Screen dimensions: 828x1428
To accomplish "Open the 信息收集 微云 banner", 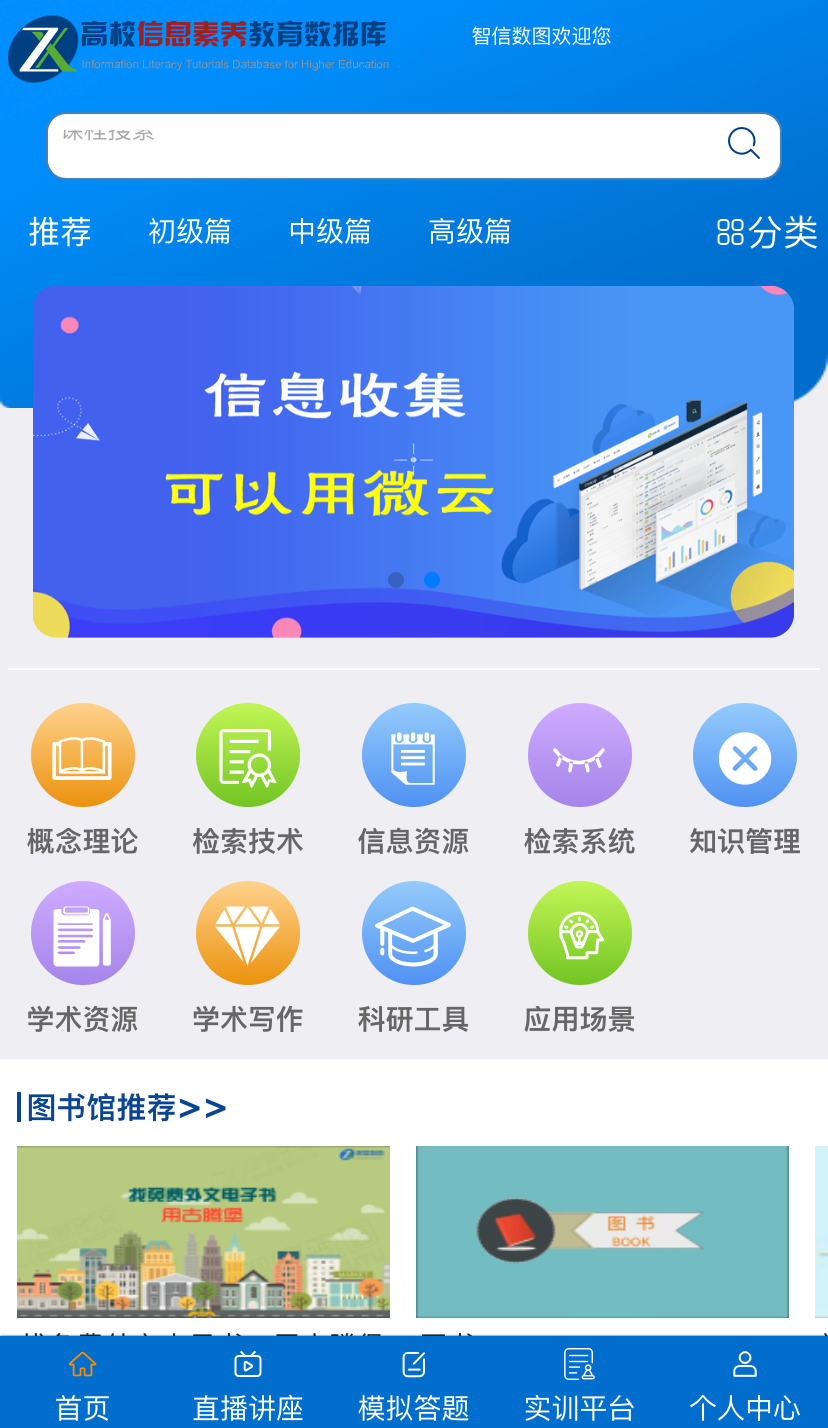I will 413,461.
